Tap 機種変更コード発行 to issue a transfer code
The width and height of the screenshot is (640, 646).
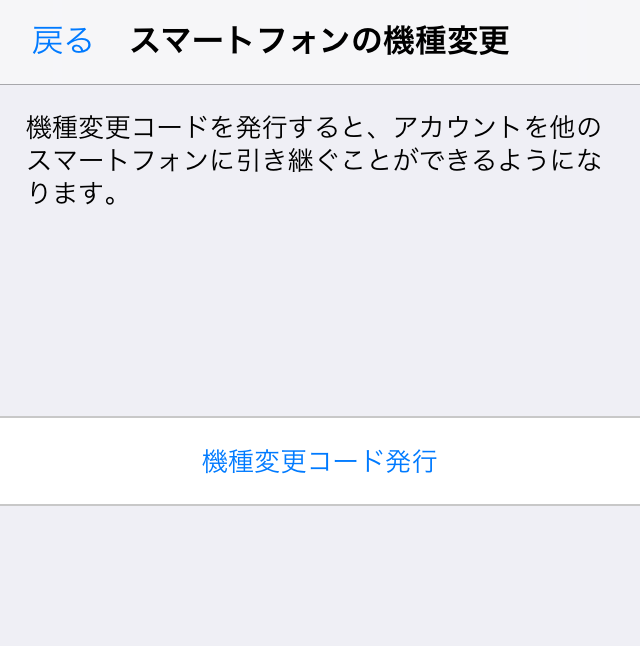[320, 461]
